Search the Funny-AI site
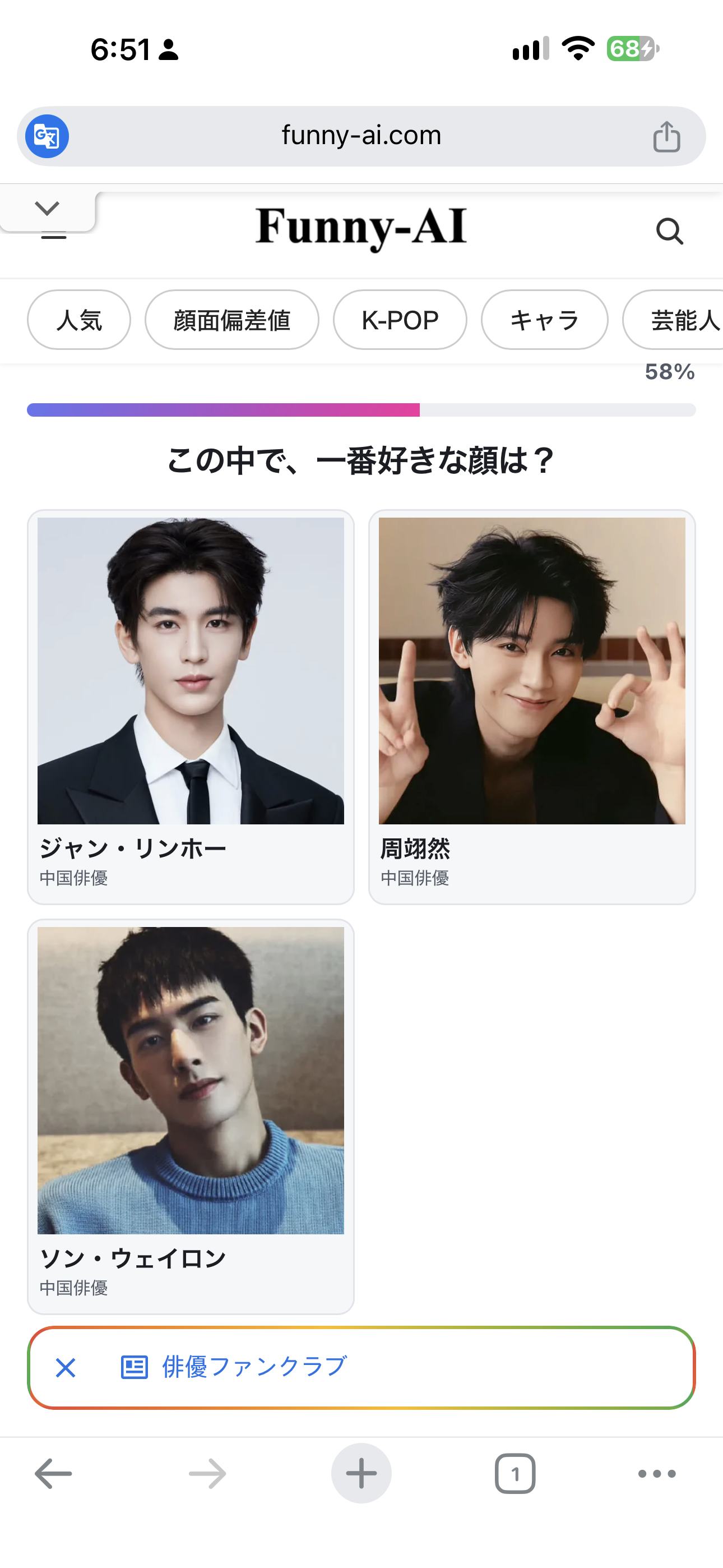 pyautogui.click(x=669, y=231)
